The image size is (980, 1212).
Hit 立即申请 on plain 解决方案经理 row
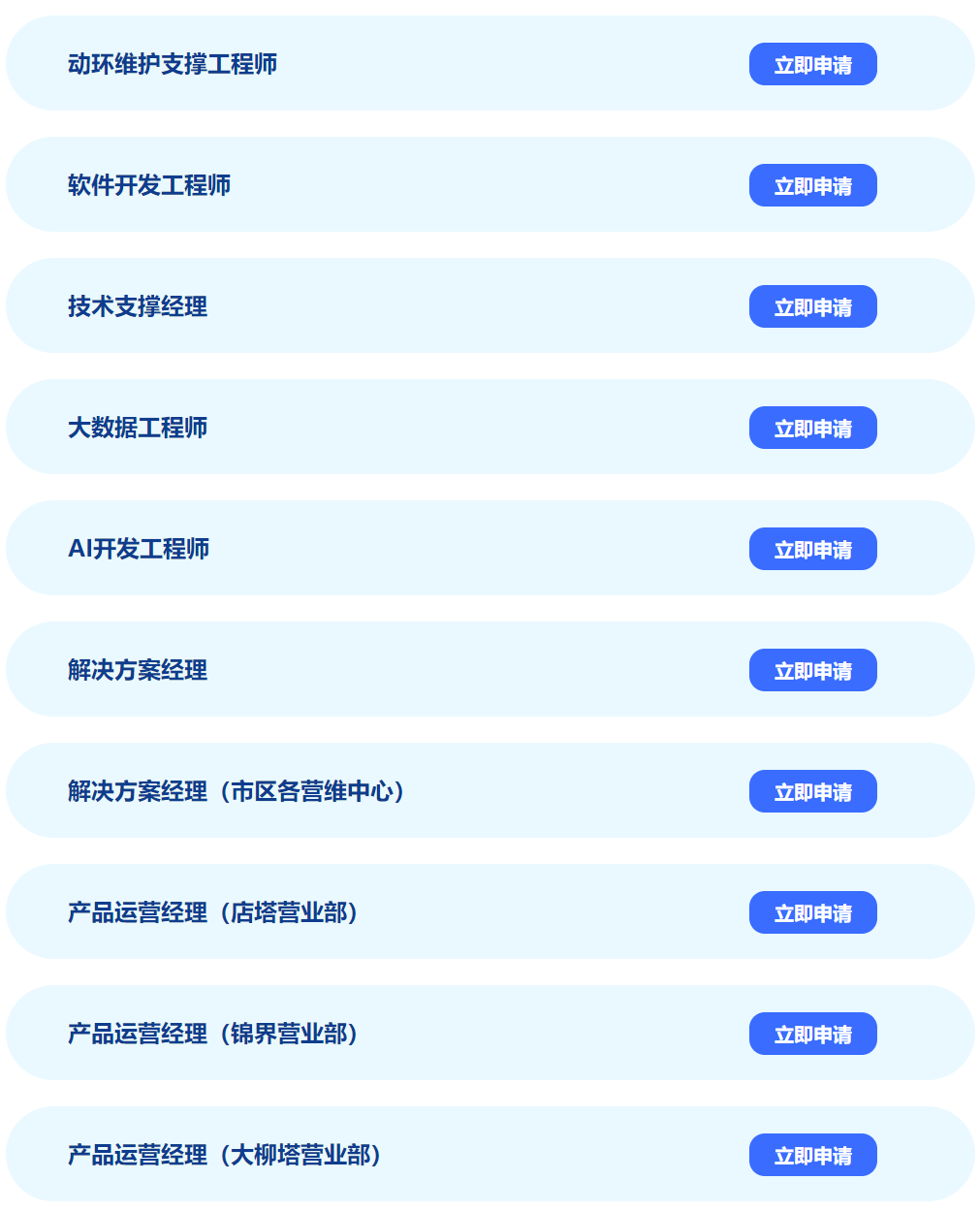click(812, 670)
